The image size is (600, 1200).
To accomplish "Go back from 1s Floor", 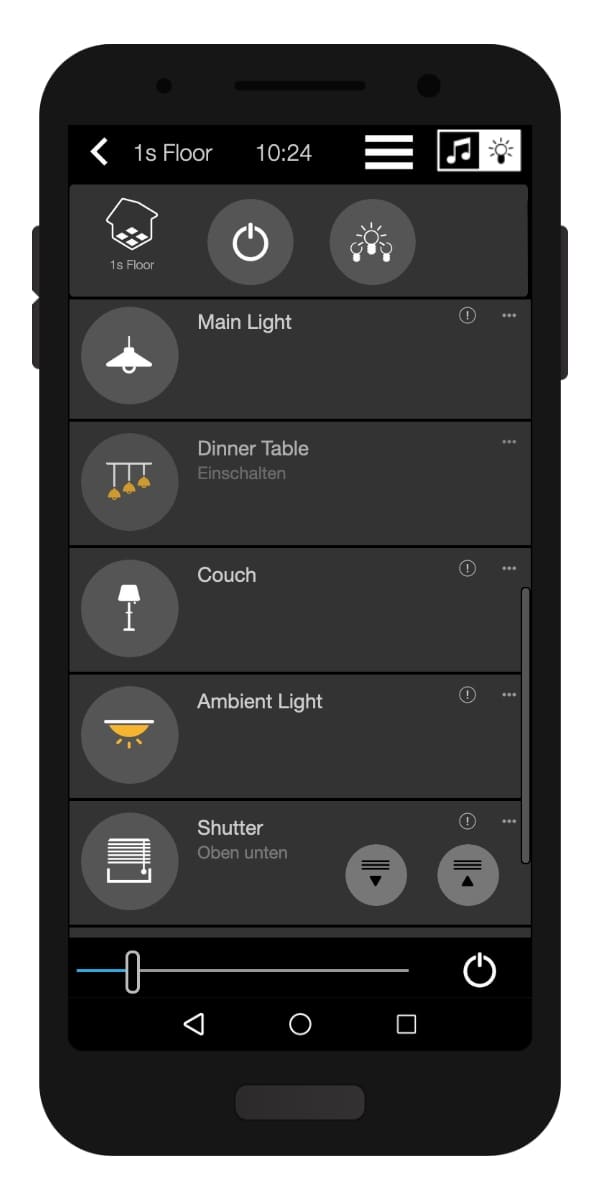I will [x=99, y=152].
